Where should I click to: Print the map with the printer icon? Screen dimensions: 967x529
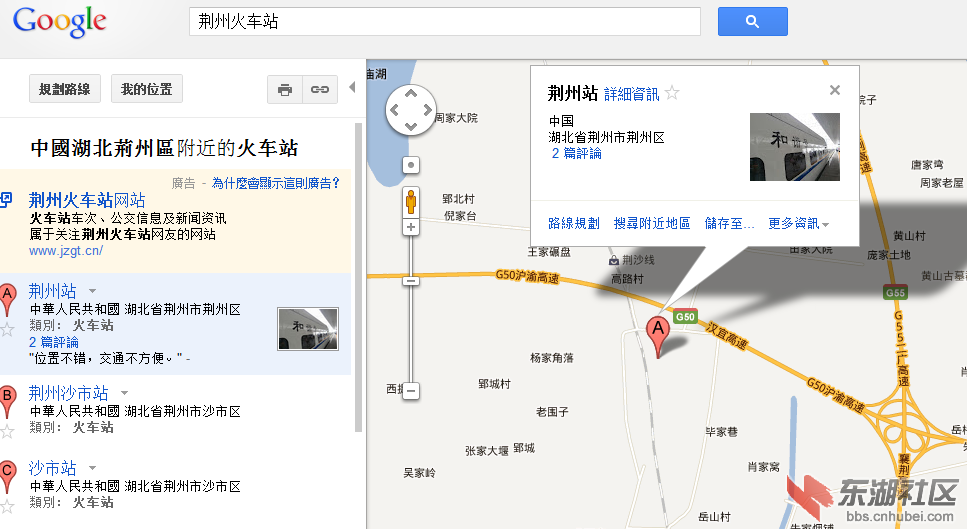pyautogui.click(x=284, y=90)
